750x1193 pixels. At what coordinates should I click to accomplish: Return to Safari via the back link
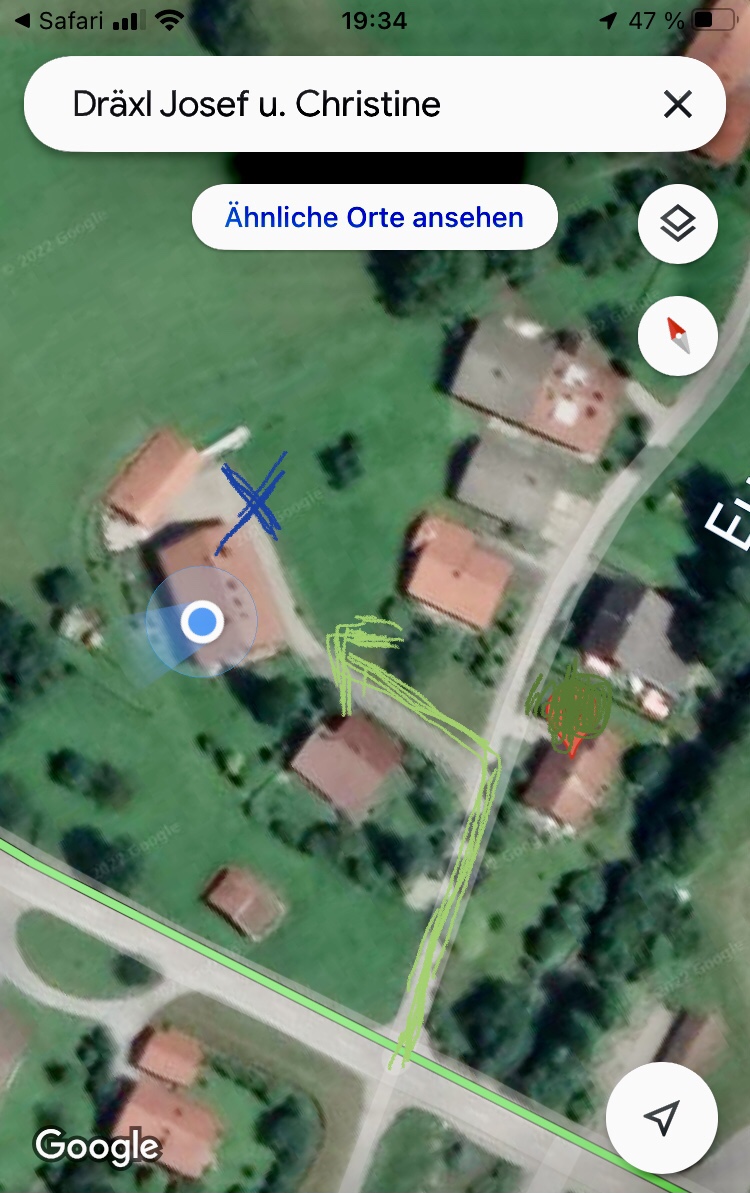click(58, 20)
